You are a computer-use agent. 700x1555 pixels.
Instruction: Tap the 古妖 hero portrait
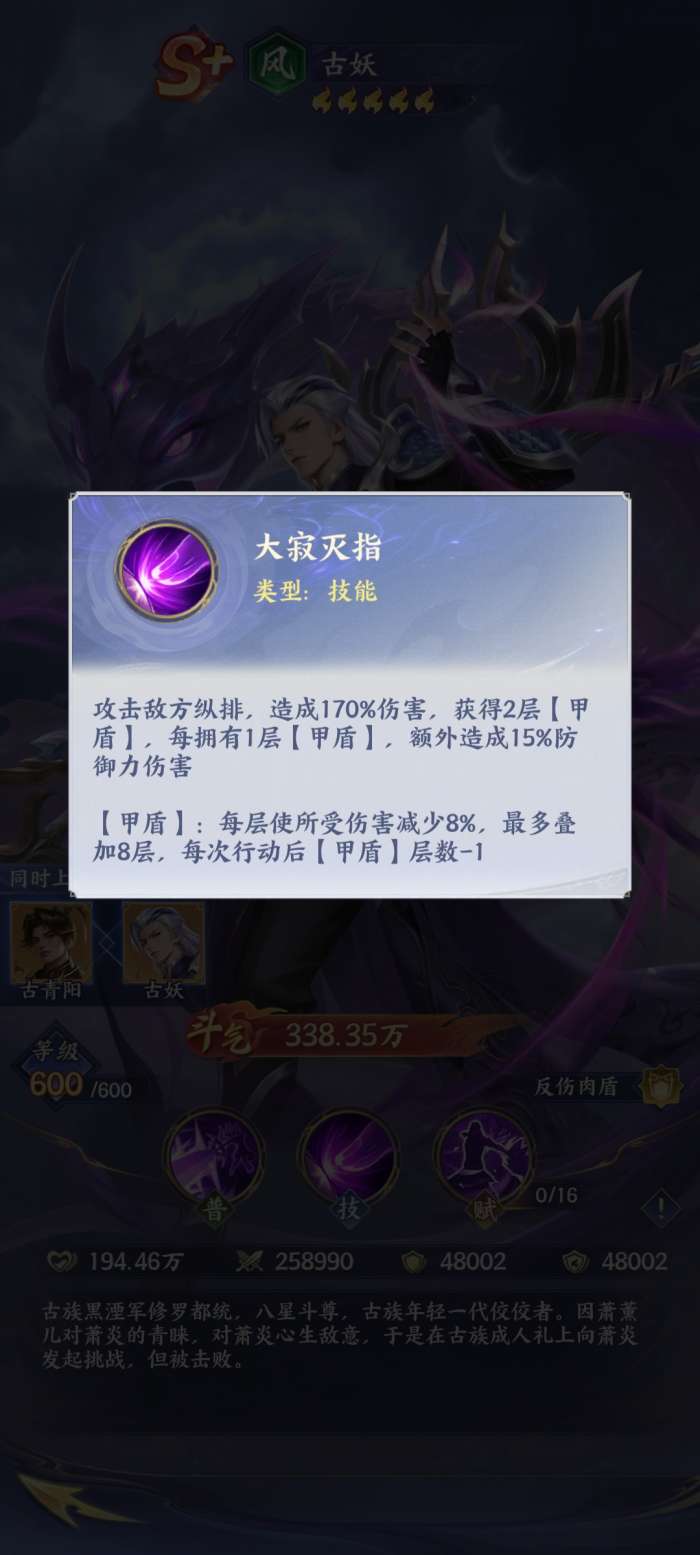tap(163, 942)
